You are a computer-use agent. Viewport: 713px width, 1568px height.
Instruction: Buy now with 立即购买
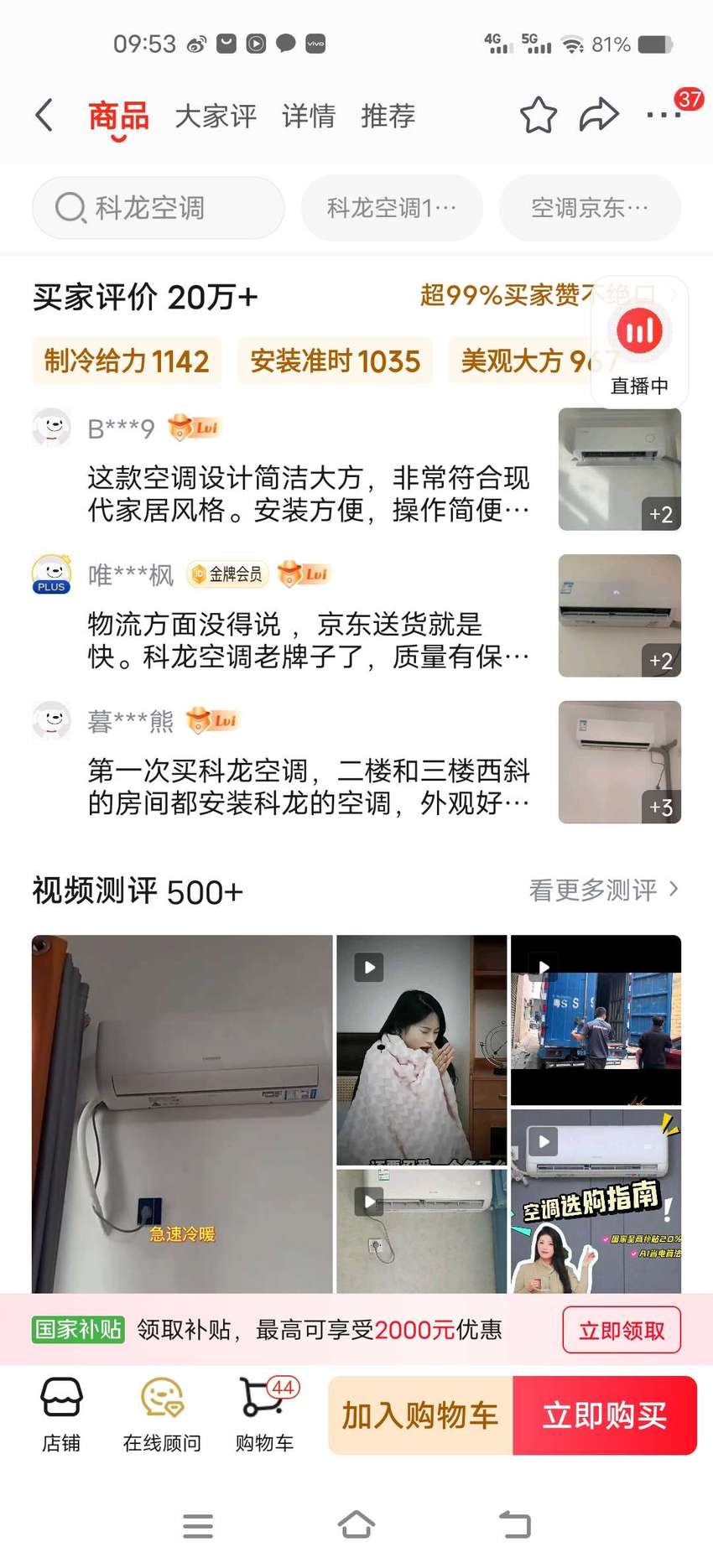605,1415
